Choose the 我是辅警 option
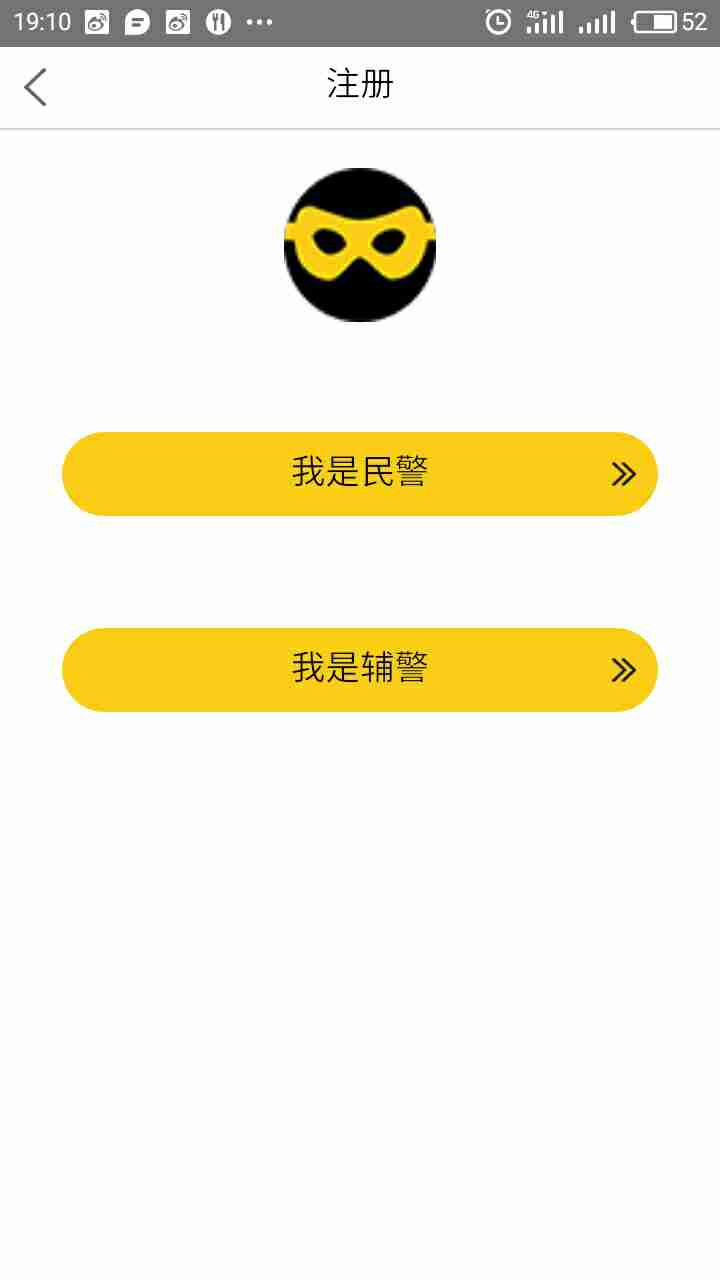 point(360,670)
